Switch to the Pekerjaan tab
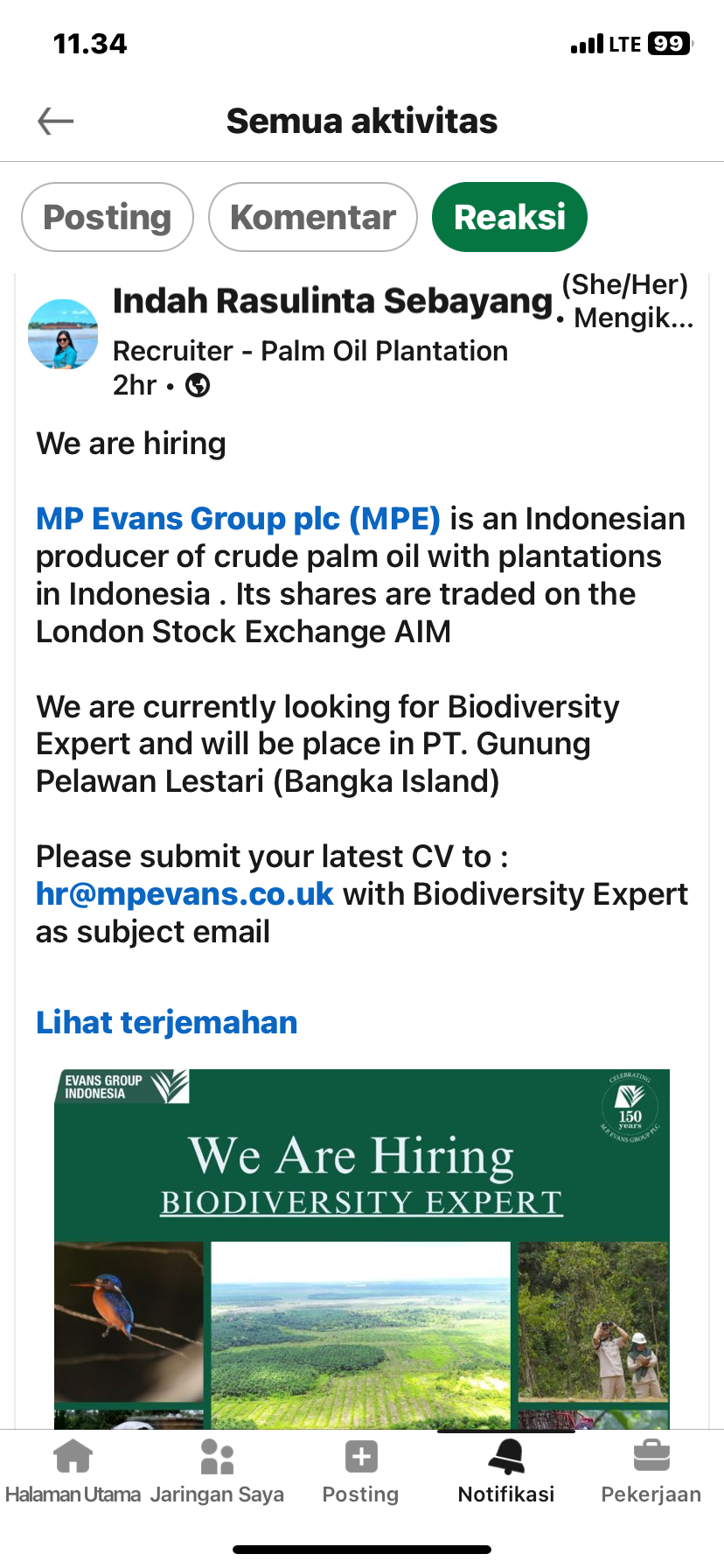This screenshot has width=724, height=1568. tap(651, 1473)
